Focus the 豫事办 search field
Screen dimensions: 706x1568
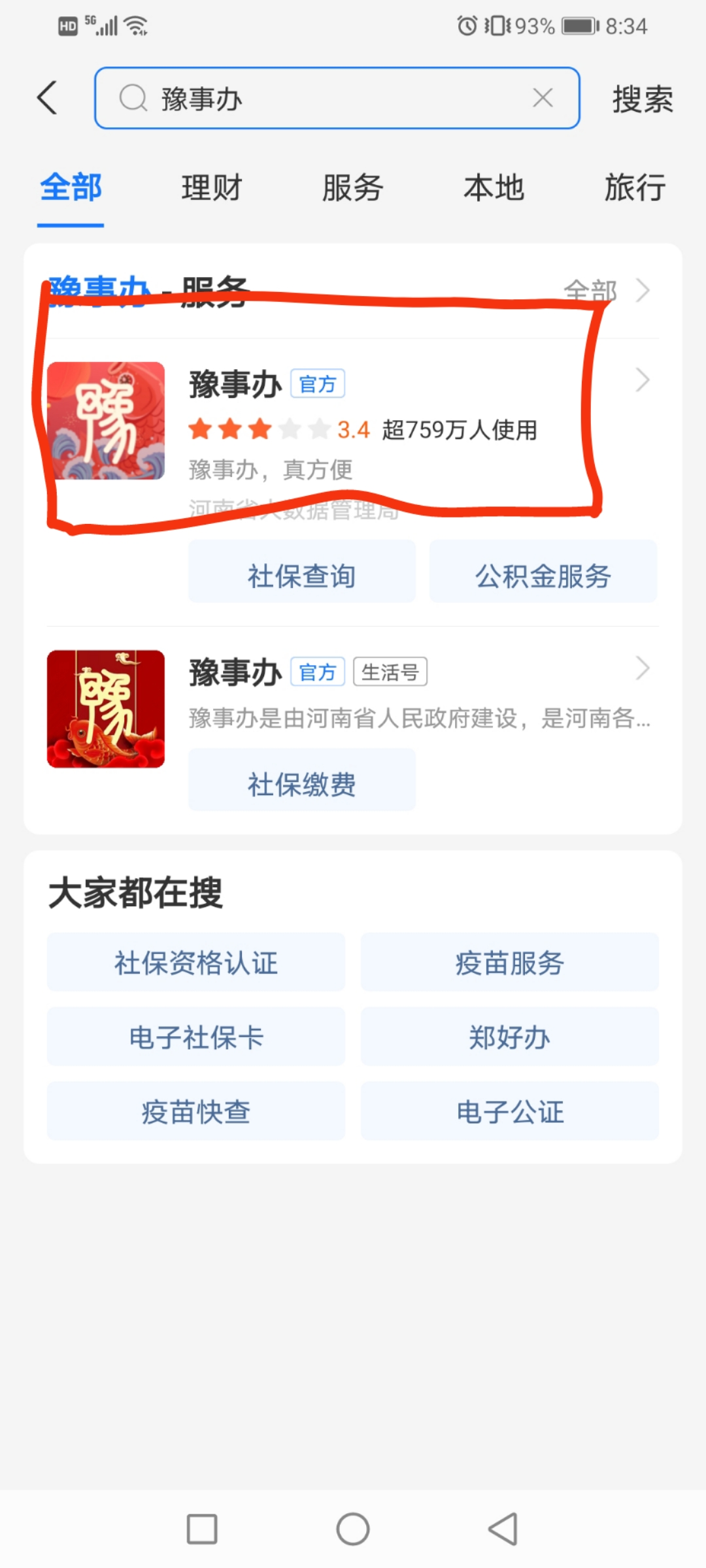click(x=327, y=99)
